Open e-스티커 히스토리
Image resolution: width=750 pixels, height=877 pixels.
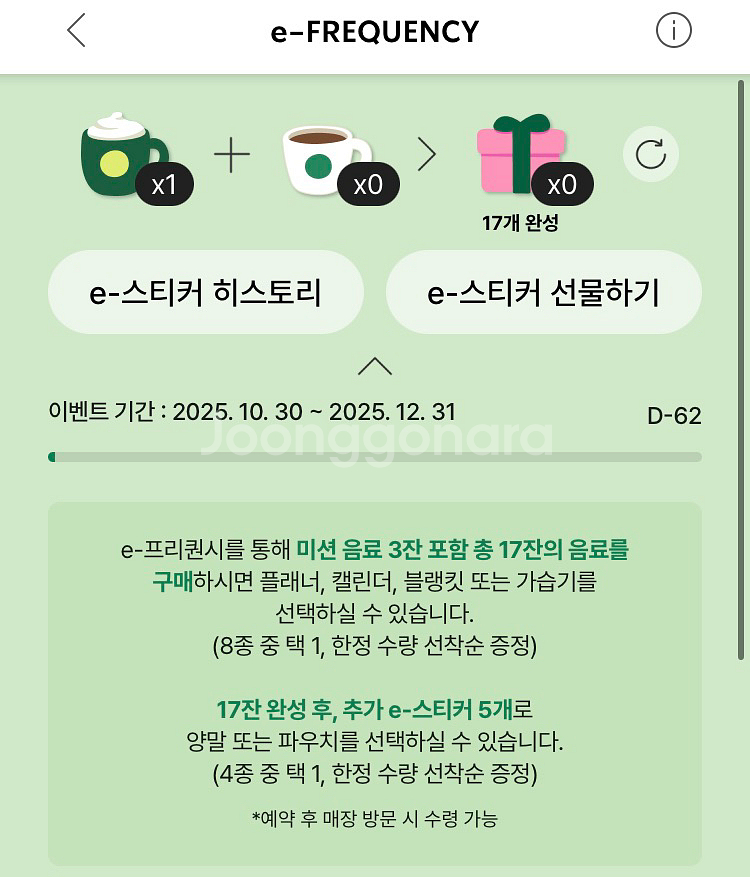point(206,291)
